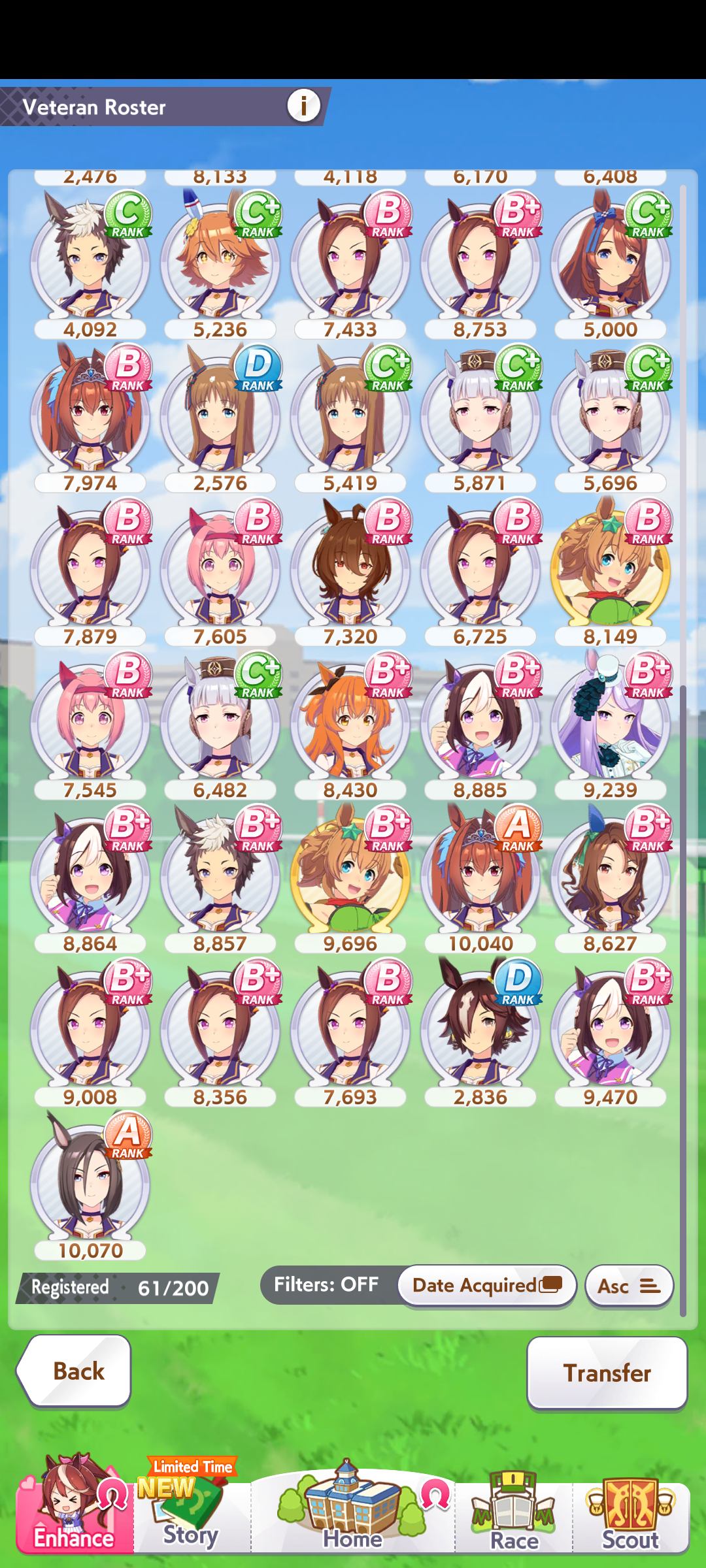
Task: Switch to the Enhance tab
Action: [x=75, y=1507]
